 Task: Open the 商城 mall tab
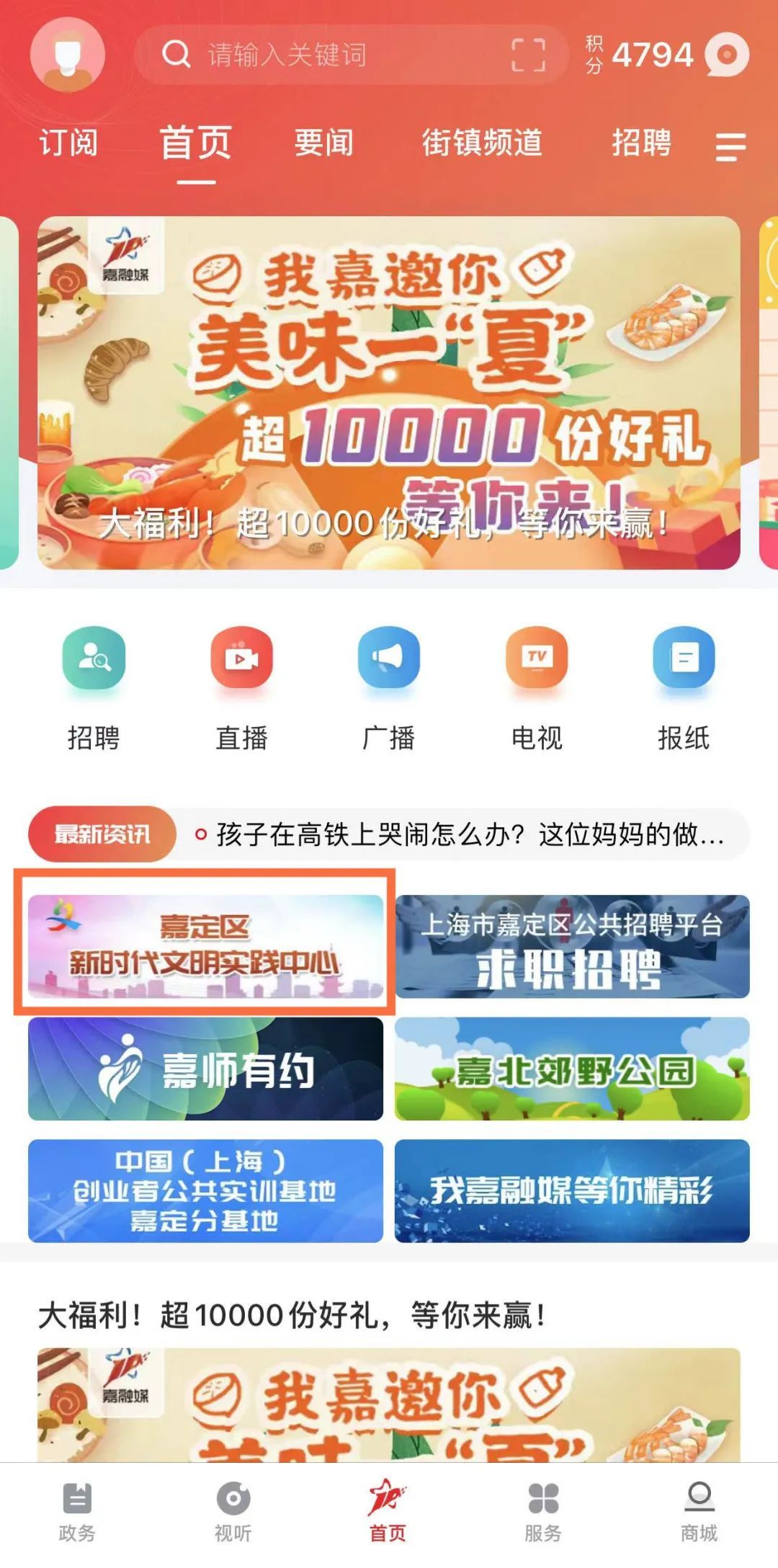point(699,1512)
